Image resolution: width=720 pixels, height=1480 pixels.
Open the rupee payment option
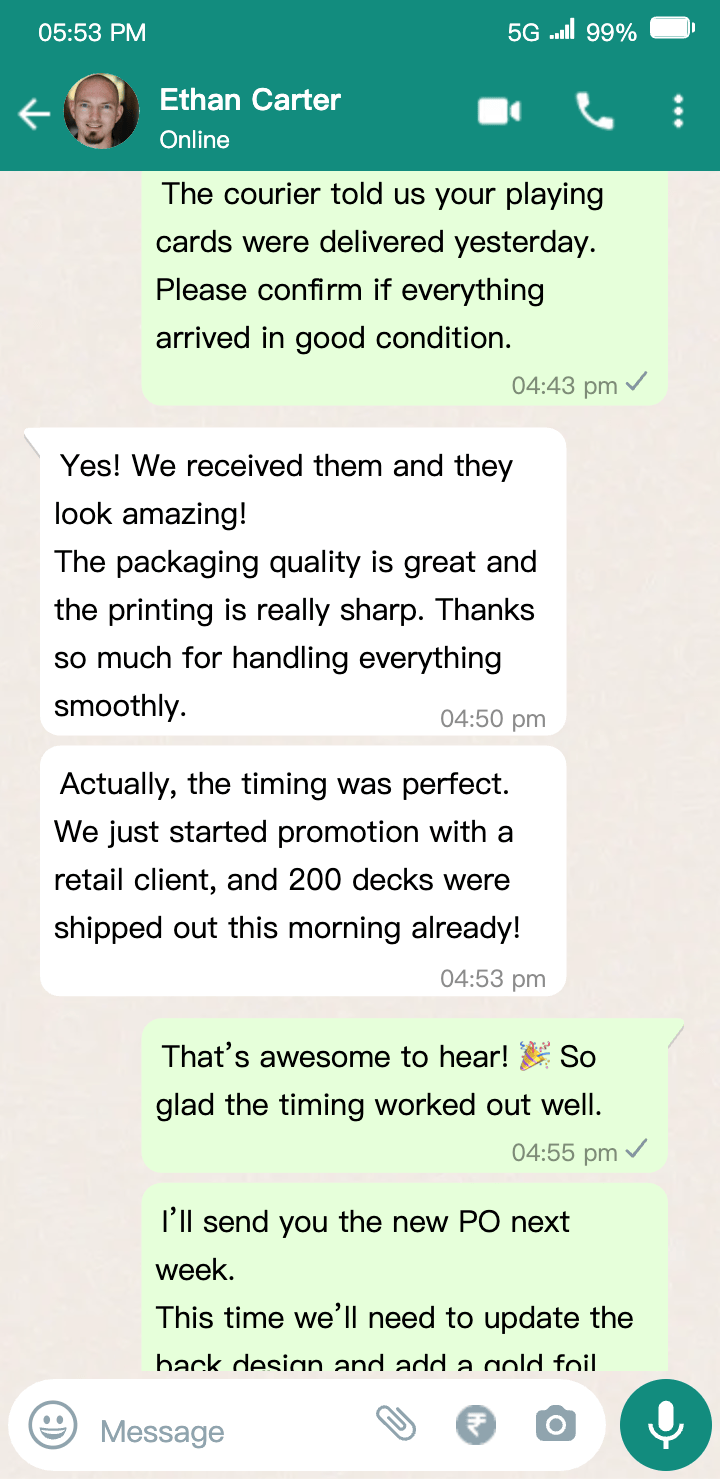[x=475, y=1425]
